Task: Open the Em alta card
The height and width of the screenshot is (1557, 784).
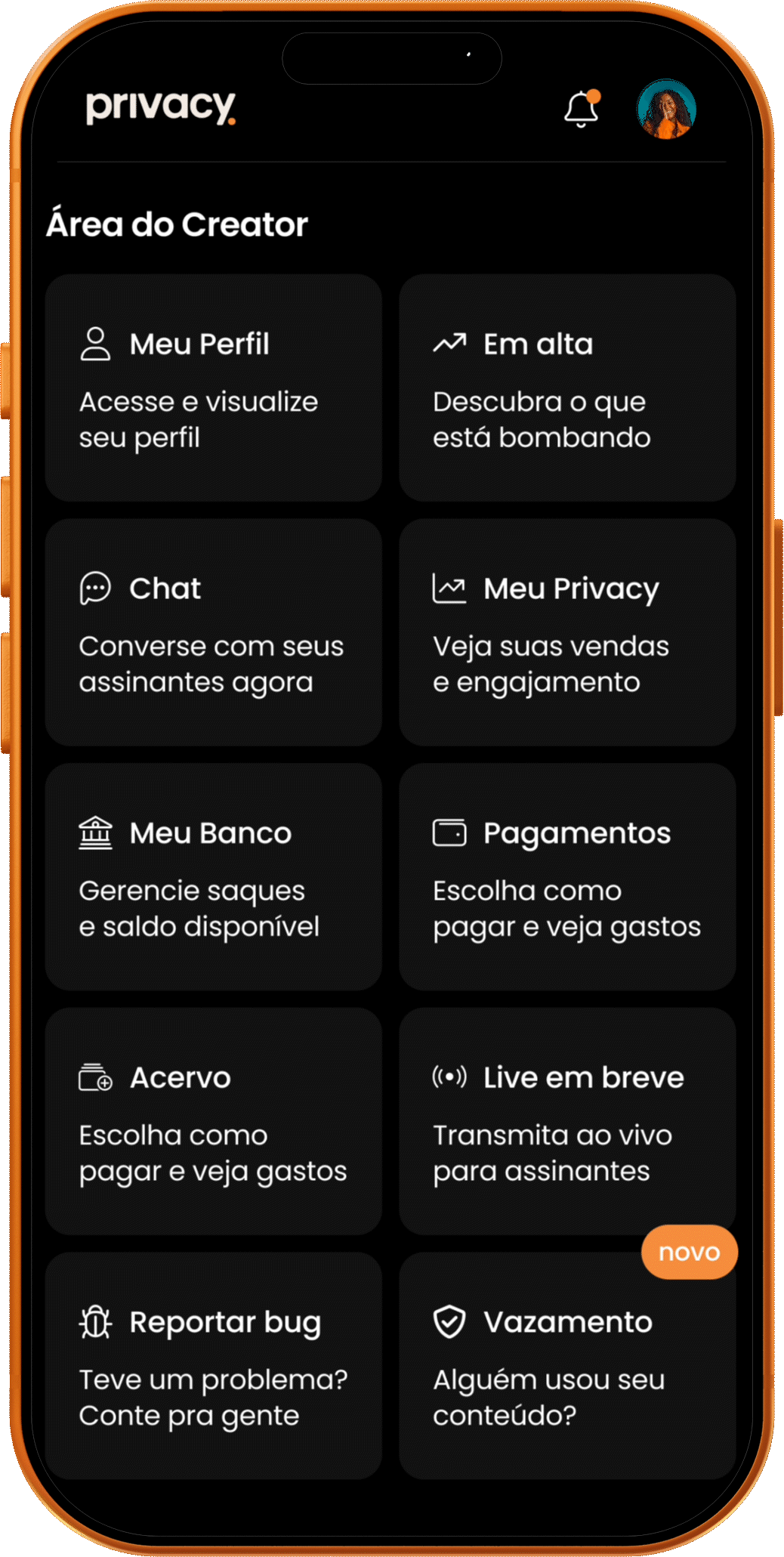Action: 567,388
